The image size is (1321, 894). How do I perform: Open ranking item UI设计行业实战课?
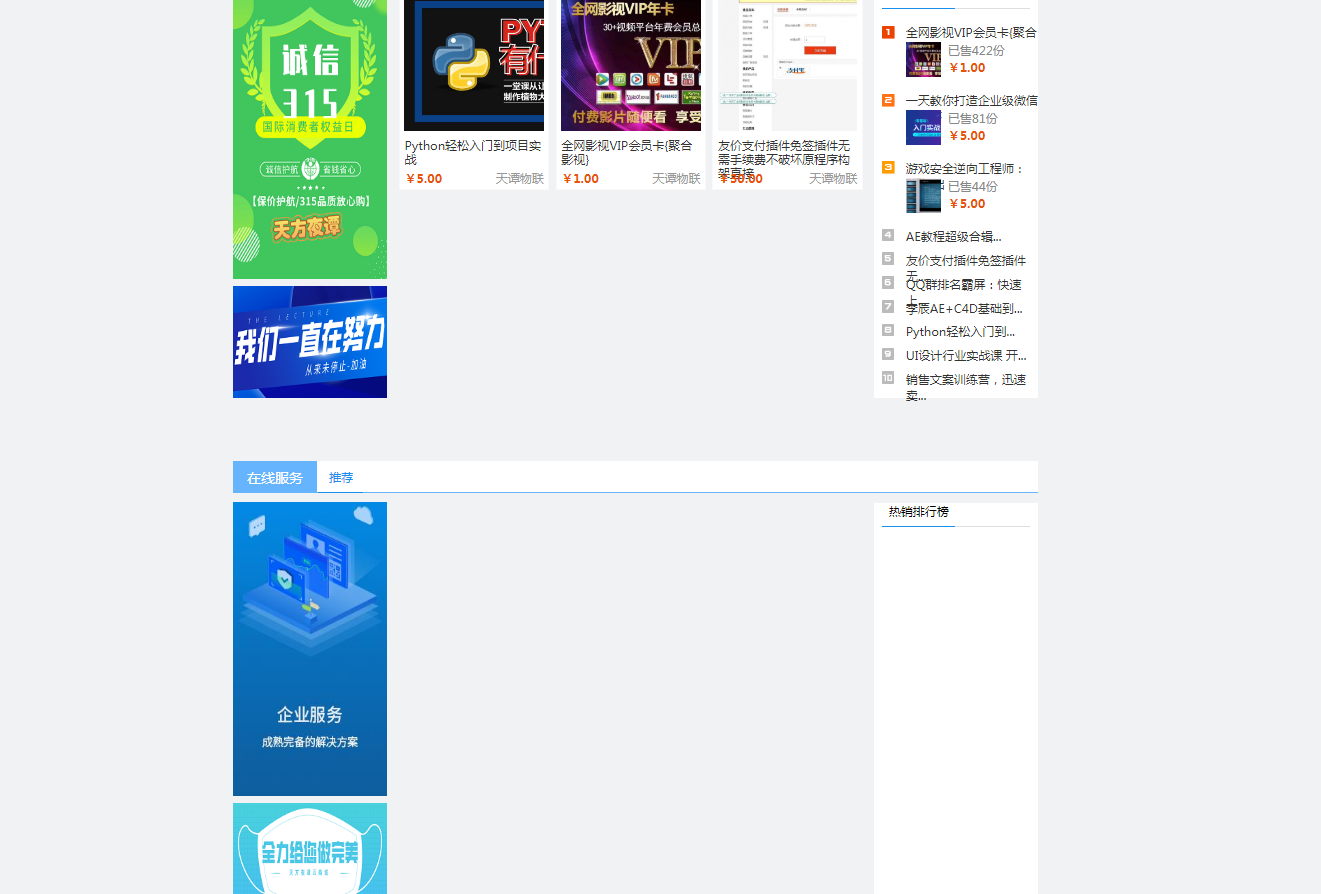[x=965, y=356]
